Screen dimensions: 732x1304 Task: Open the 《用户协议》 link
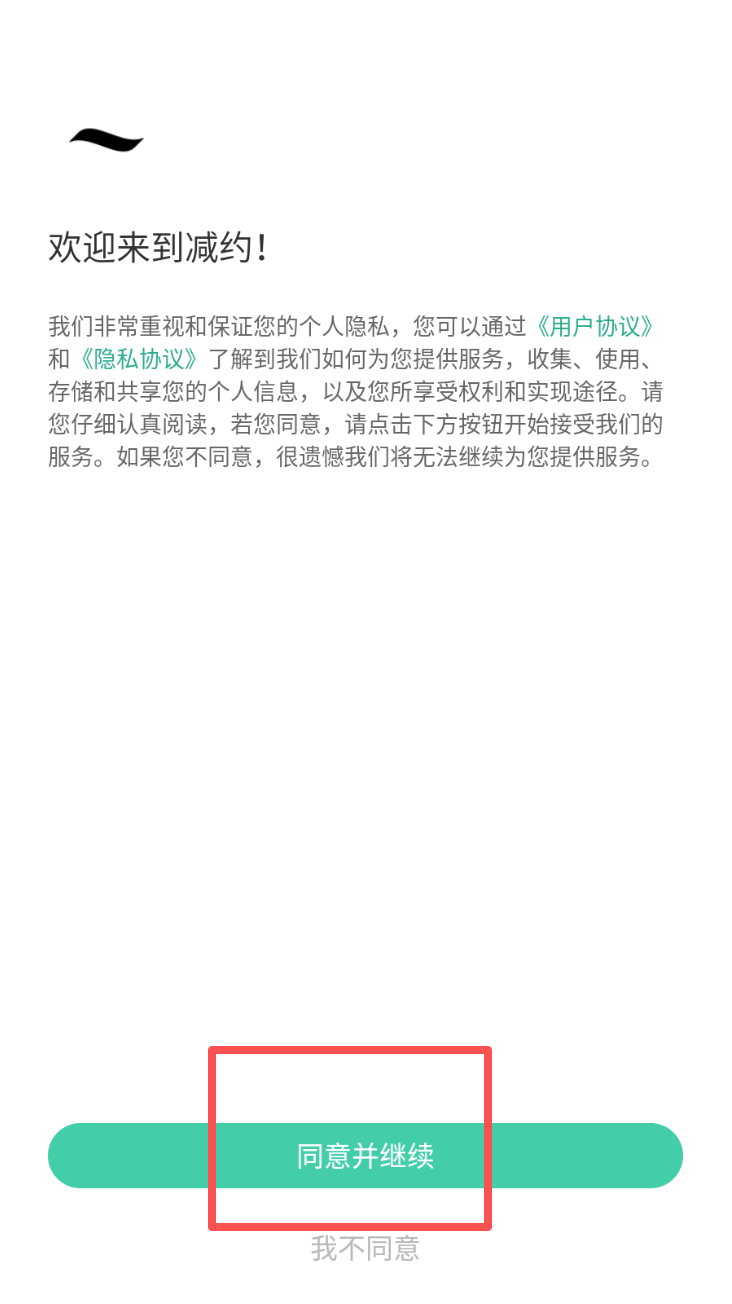tap(595, 326)
